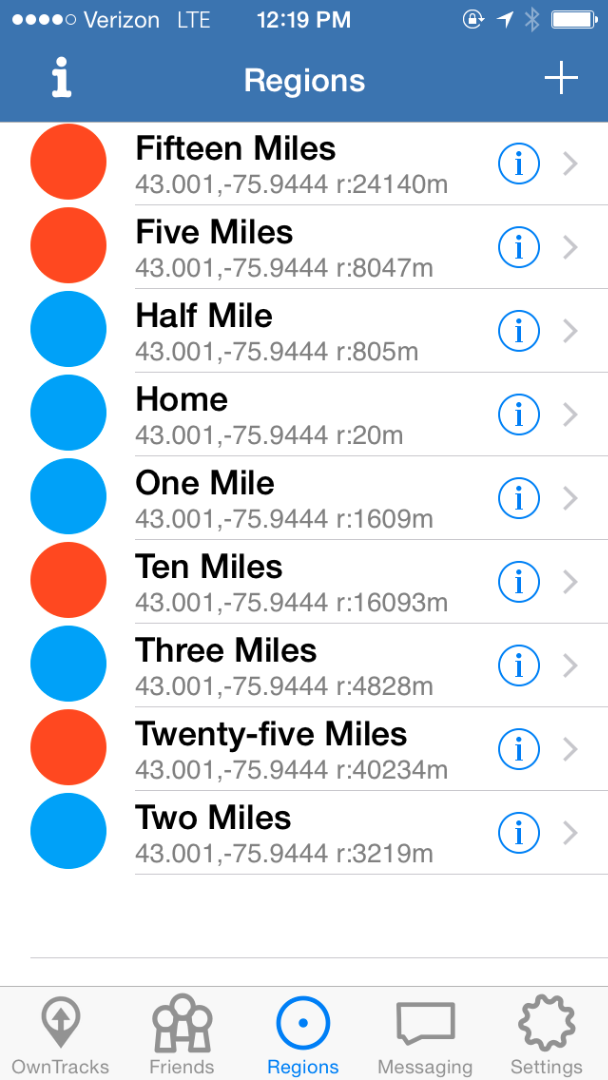Image resolution: width=608 pixels, height=1080 pixels.
Task: Go to the Settings tab
Action: click(546, 1034)
